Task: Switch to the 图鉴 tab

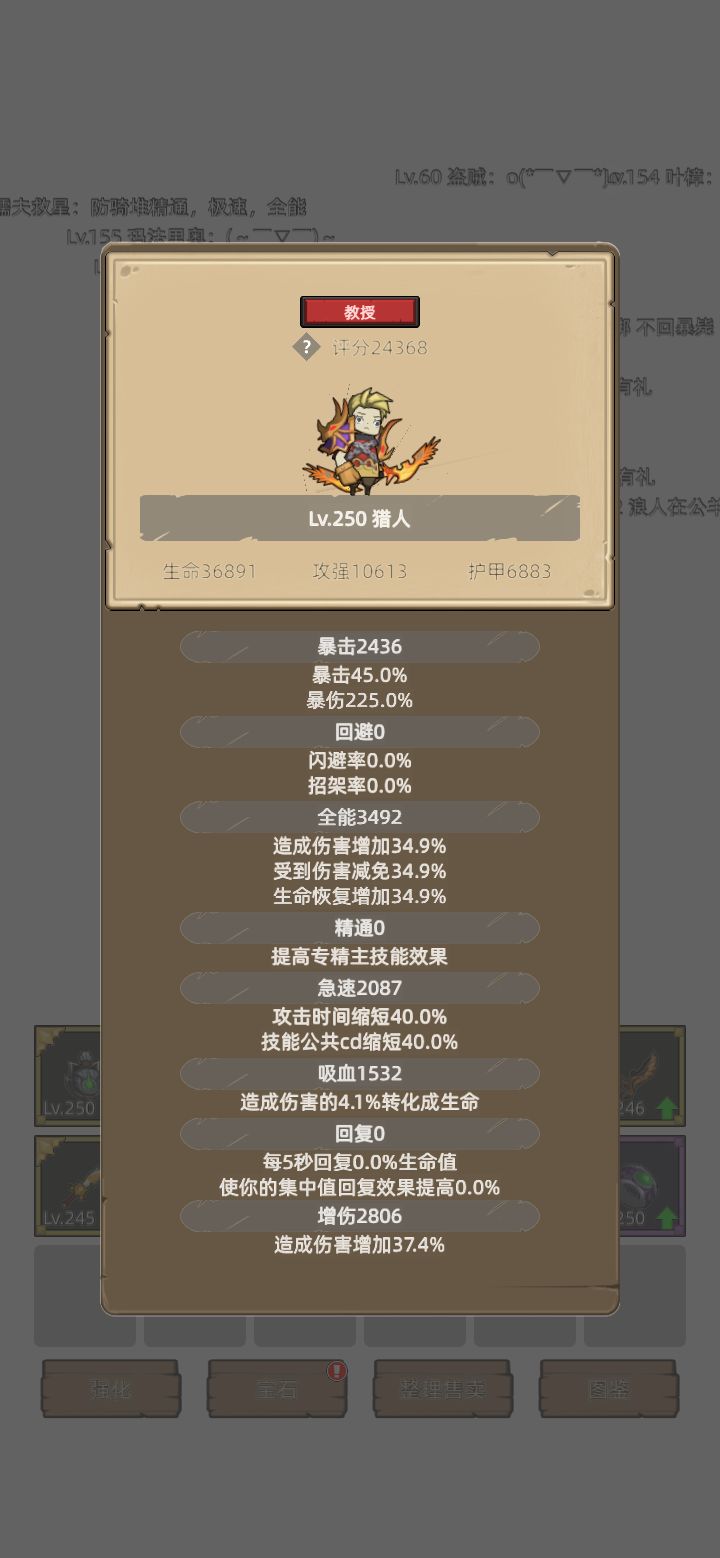Action: pyautogui.click(x=608, y=1390)
